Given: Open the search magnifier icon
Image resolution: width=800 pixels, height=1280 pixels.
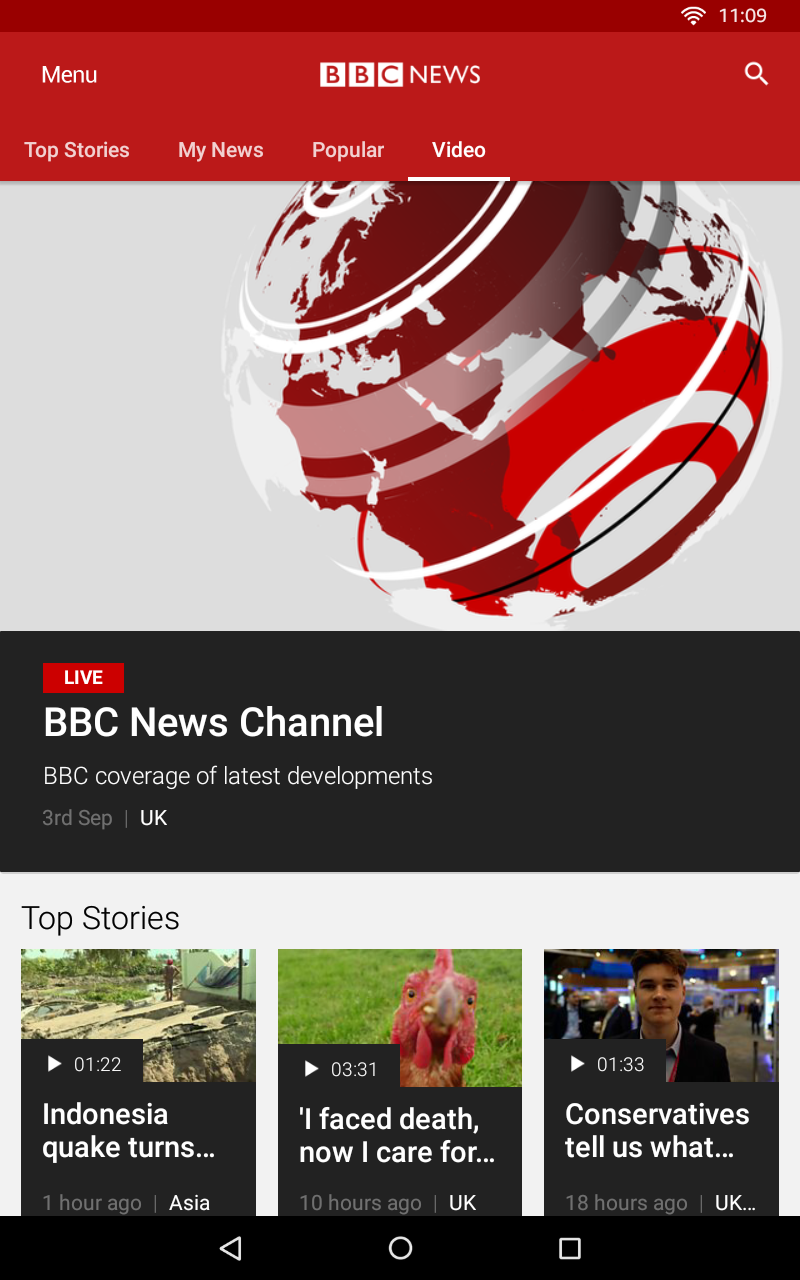Looking at the screenshot, I should 756,74.
